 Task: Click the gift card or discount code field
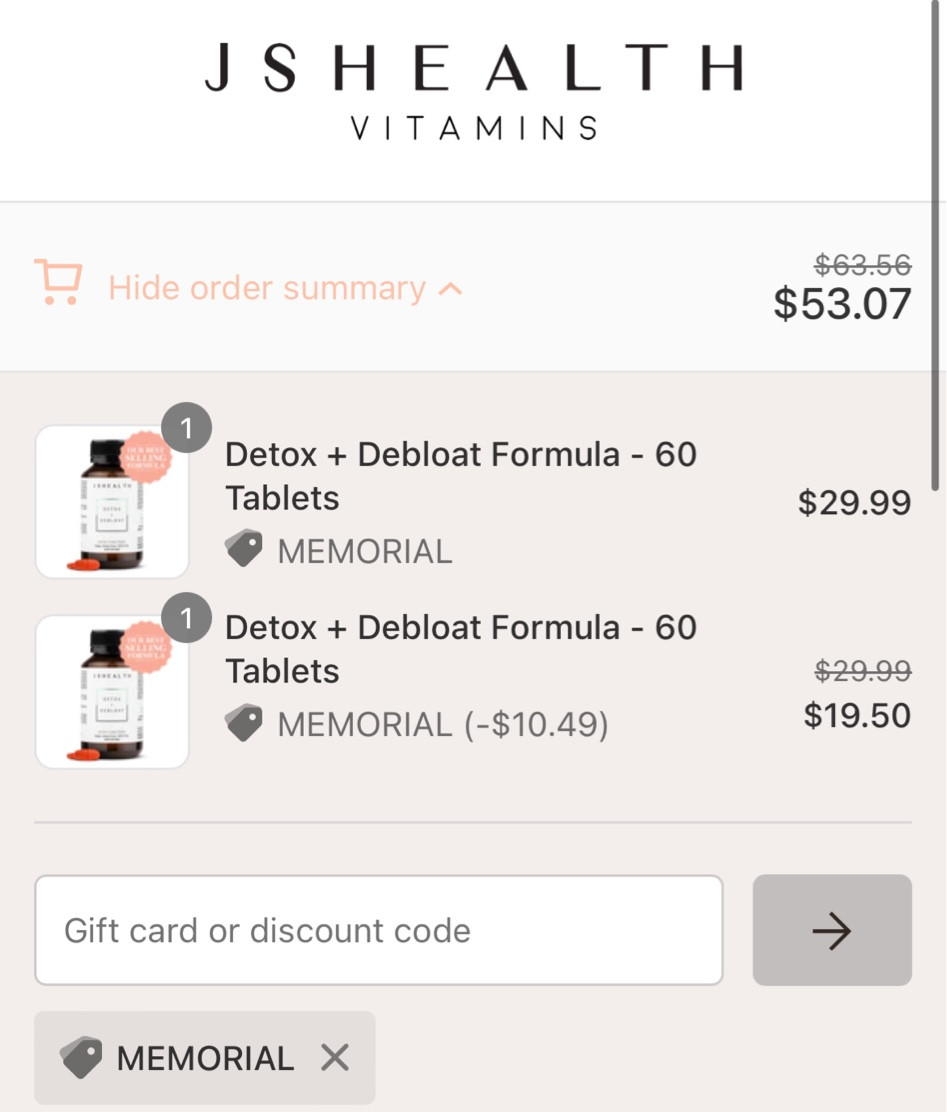(379, 930)
